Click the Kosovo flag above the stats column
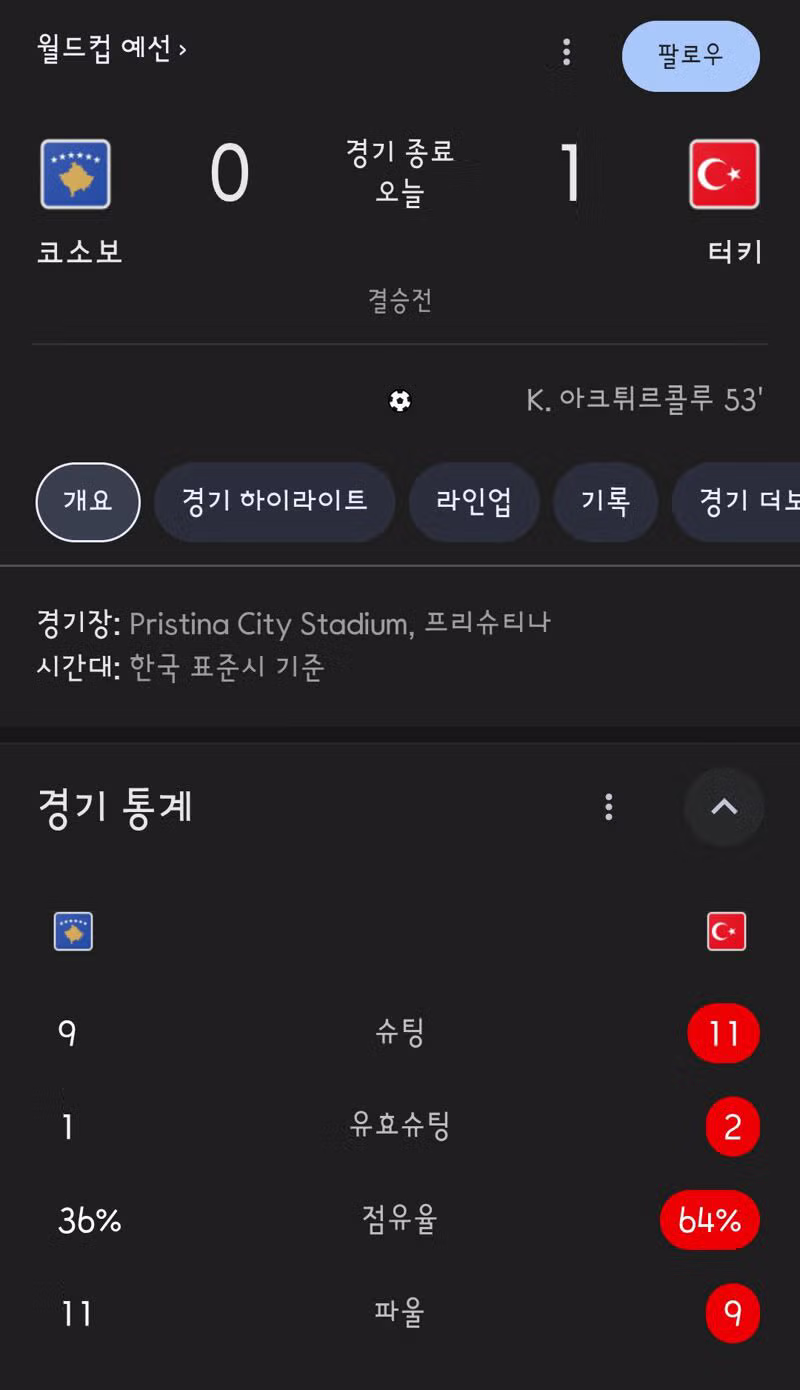The width and height of the screenshot is (800, 1390). tap(73, 931)
